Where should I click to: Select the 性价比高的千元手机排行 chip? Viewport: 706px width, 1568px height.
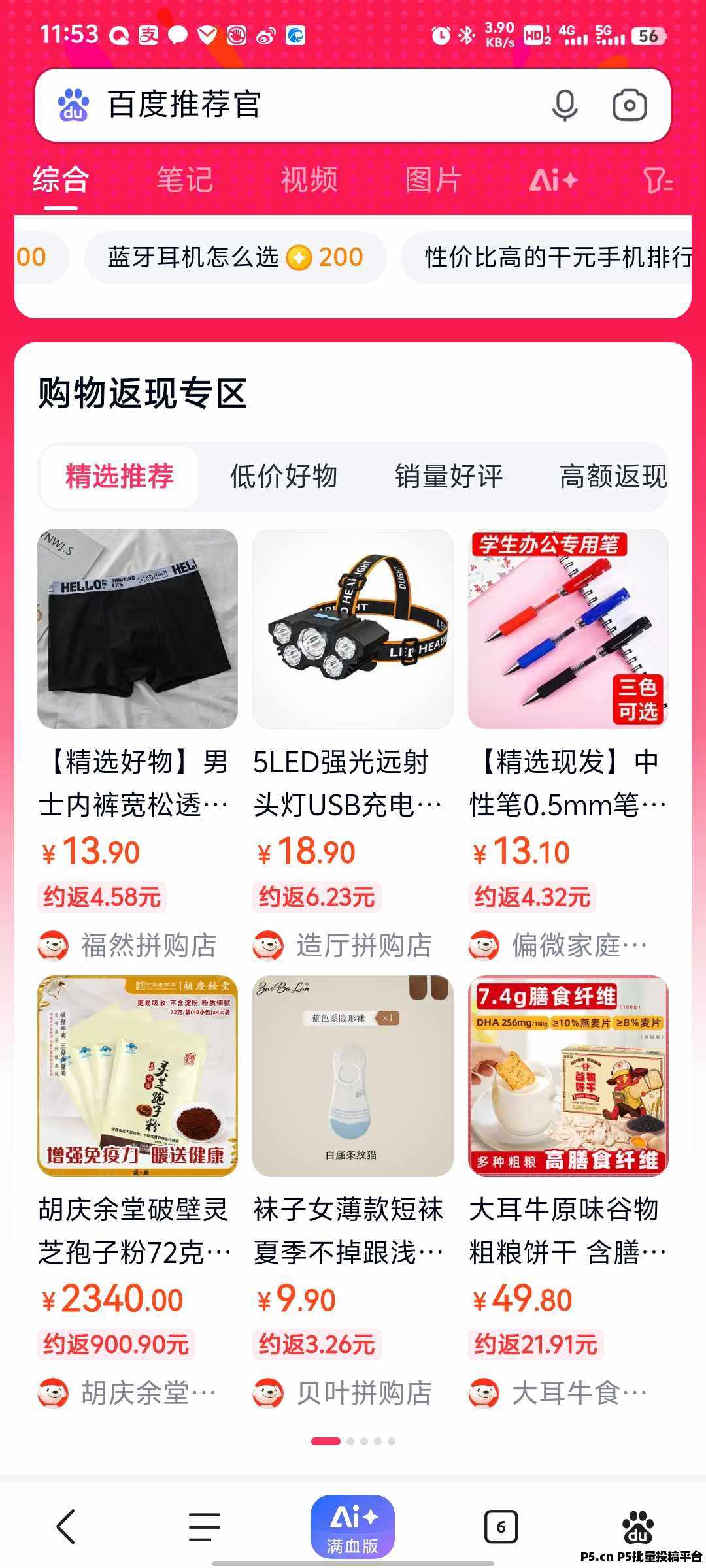coord(546,257)
